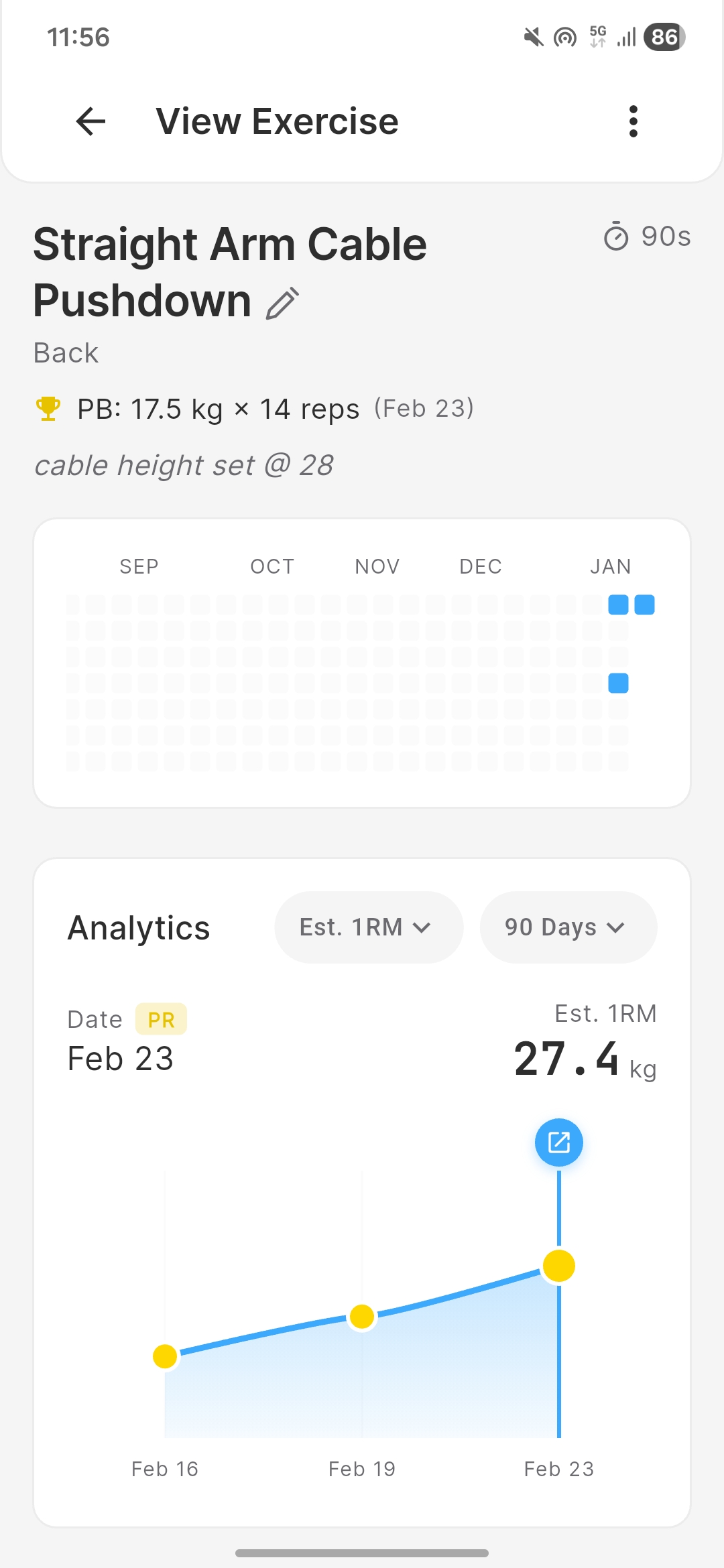
Task: Select the Back muscle group label
Action: click(66, 352)
